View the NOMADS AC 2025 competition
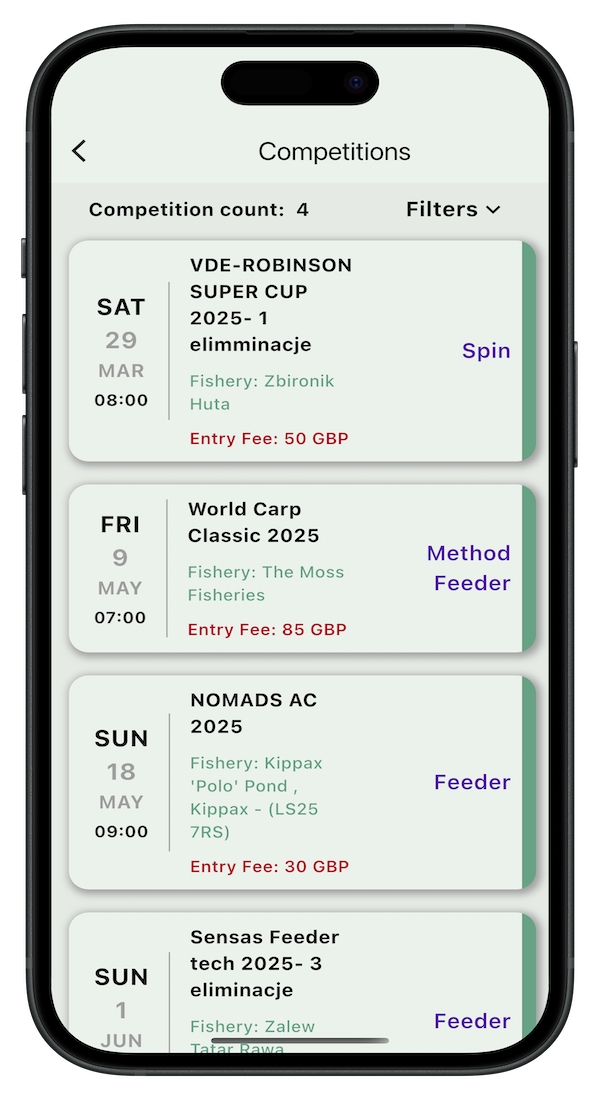Screen dimensions: 600x1100 click(302, 782)
